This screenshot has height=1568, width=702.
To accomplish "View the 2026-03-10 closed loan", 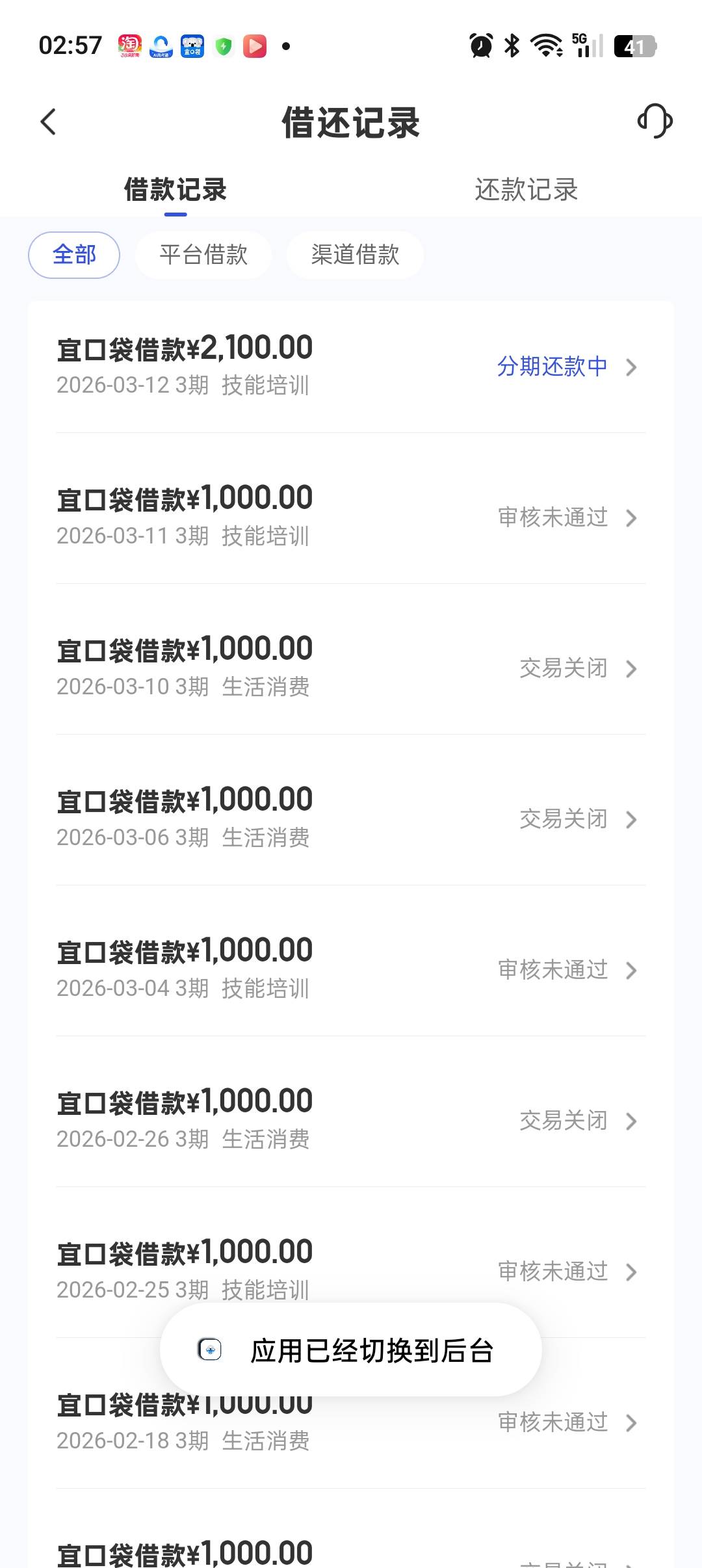I will click(x=351, y=668).
